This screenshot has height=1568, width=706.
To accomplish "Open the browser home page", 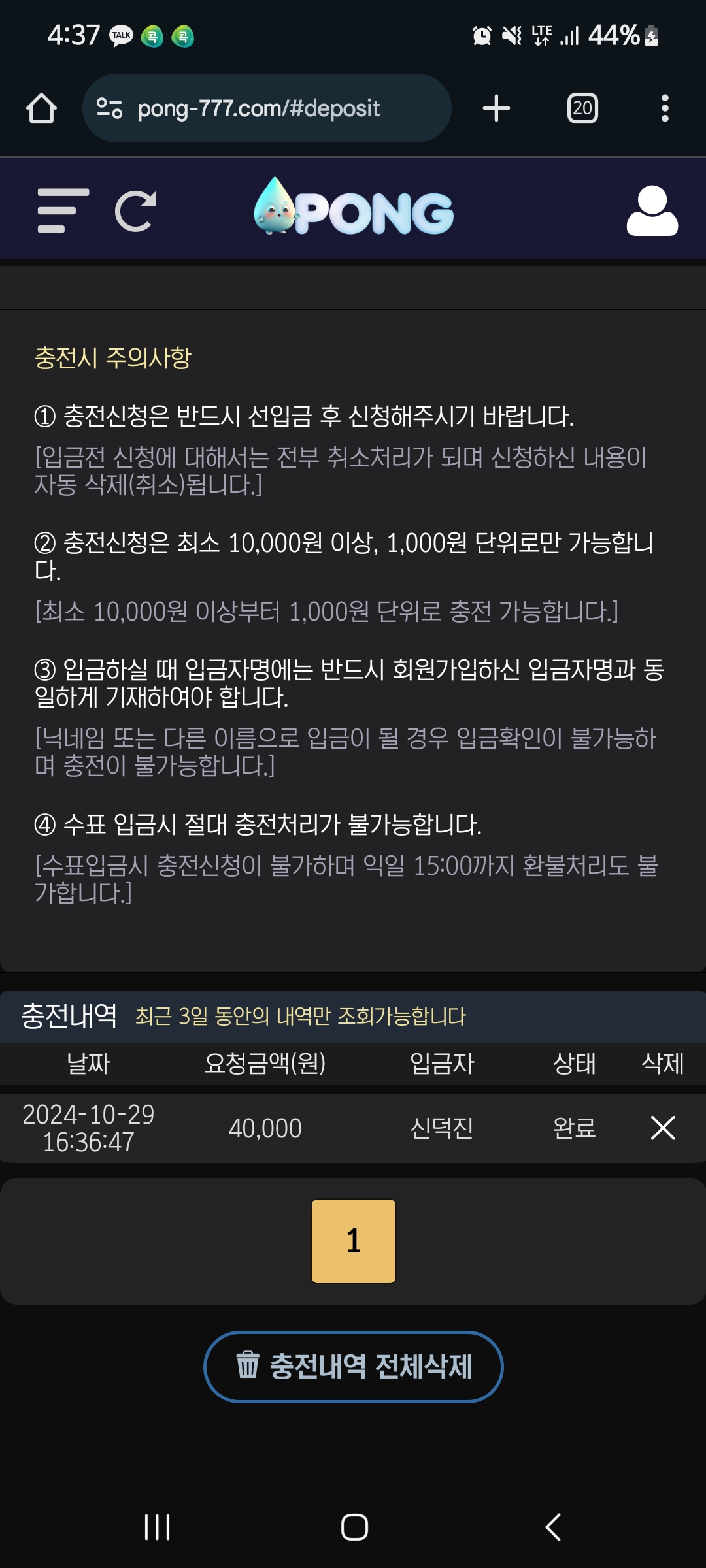I will 41,108.
